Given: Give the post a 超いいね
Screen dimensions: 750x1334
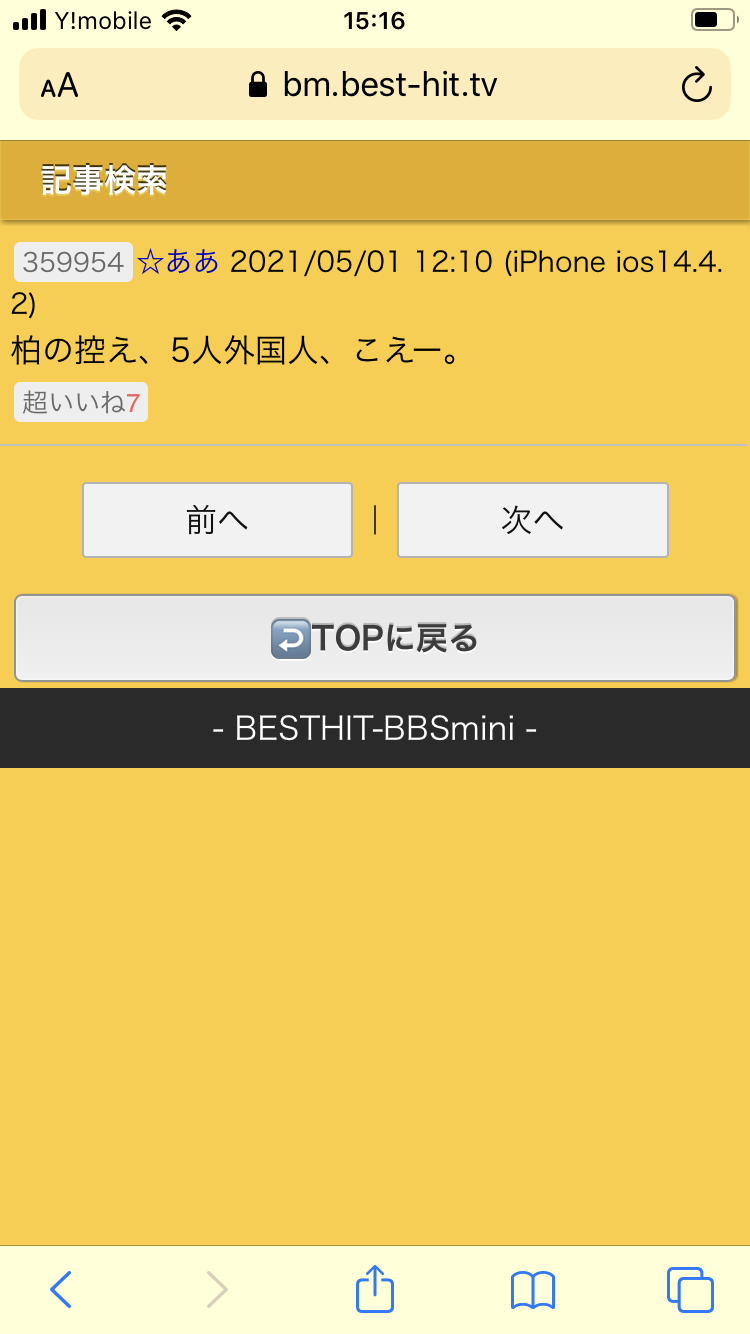Looking at the screenshot, I should 81,403.
